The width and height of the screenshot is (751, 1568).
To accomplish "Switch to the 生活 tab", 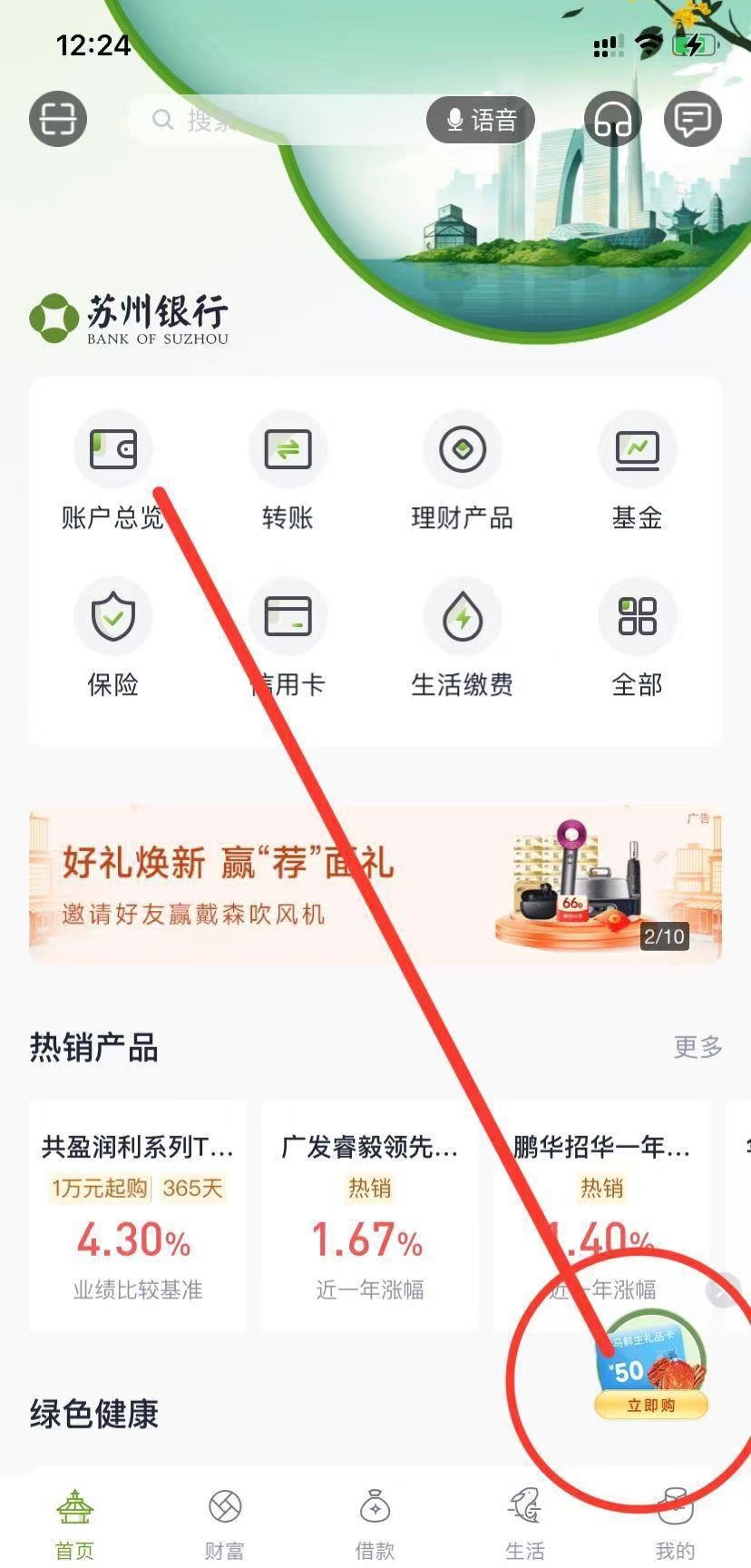I will coord(525,1523).
